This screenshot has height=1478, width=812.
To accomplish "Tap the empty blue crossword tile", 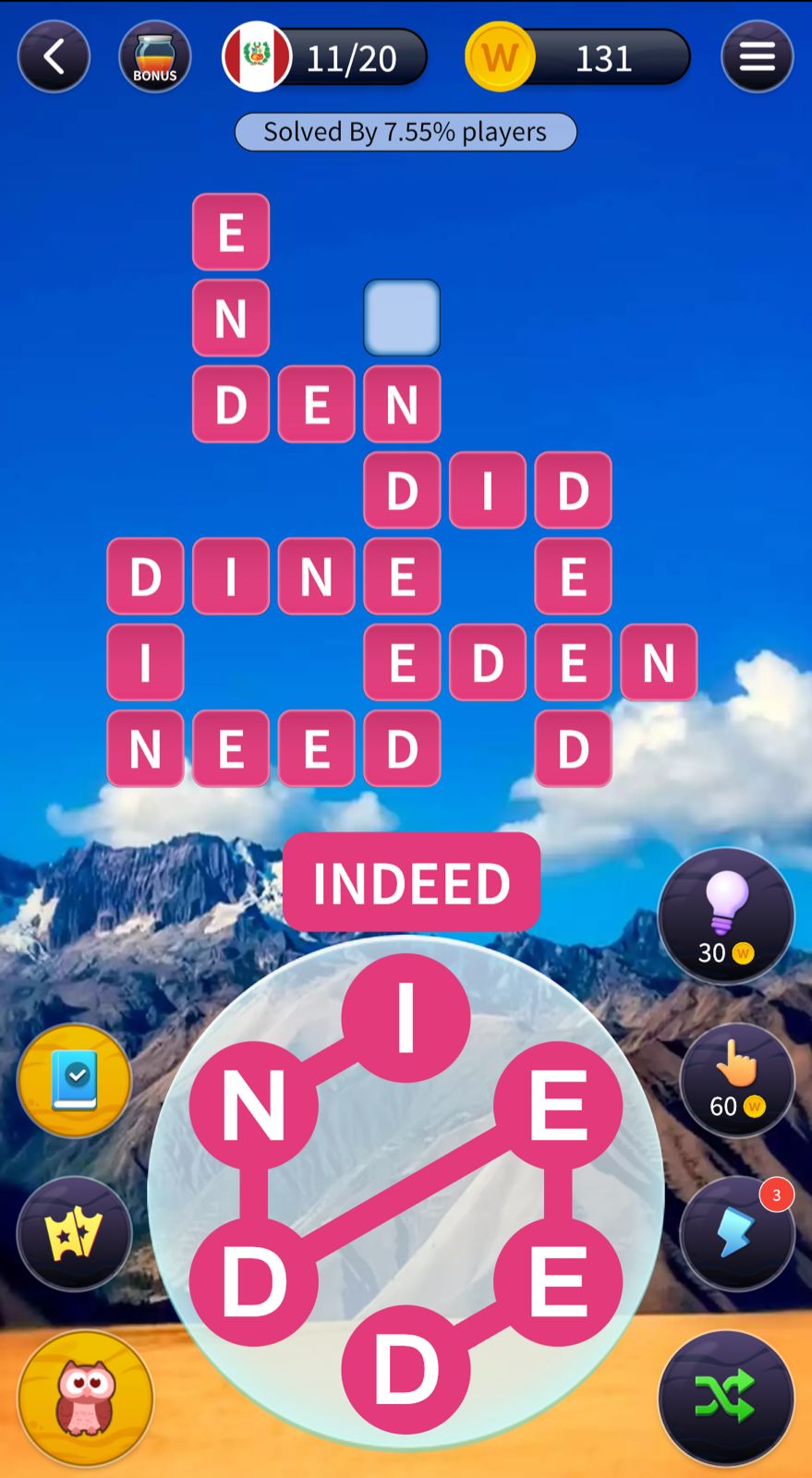I will tap(402, 318).
